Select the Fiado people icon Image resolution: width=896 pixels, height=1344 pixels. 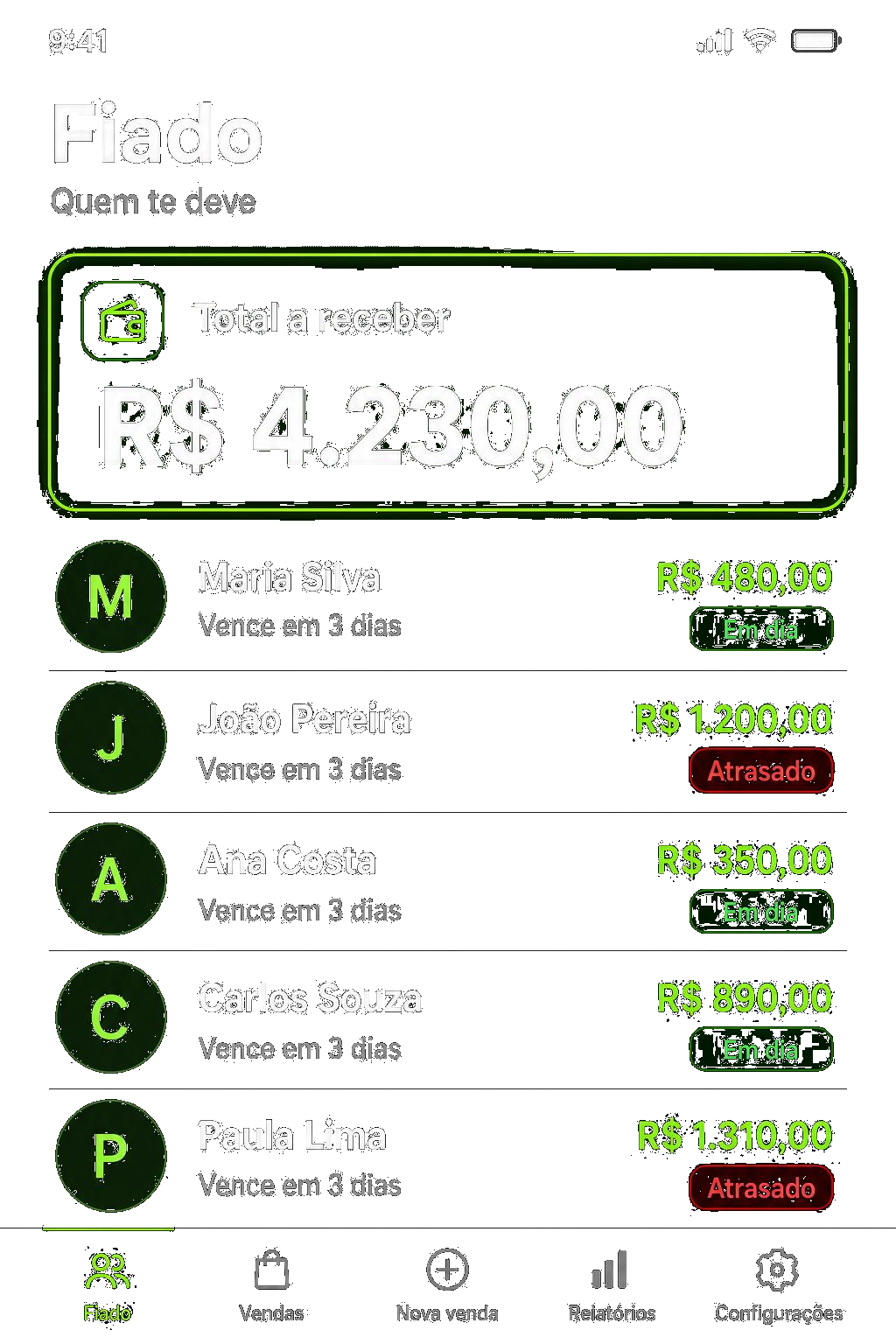click(108, 1270)
